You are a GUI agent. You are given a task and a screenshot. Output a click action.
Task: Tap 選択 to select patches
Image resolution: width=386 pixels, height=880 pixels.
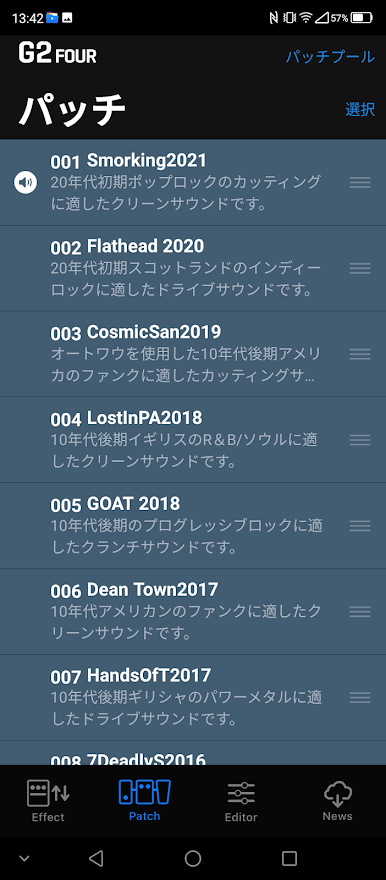(x=360, y=109)
